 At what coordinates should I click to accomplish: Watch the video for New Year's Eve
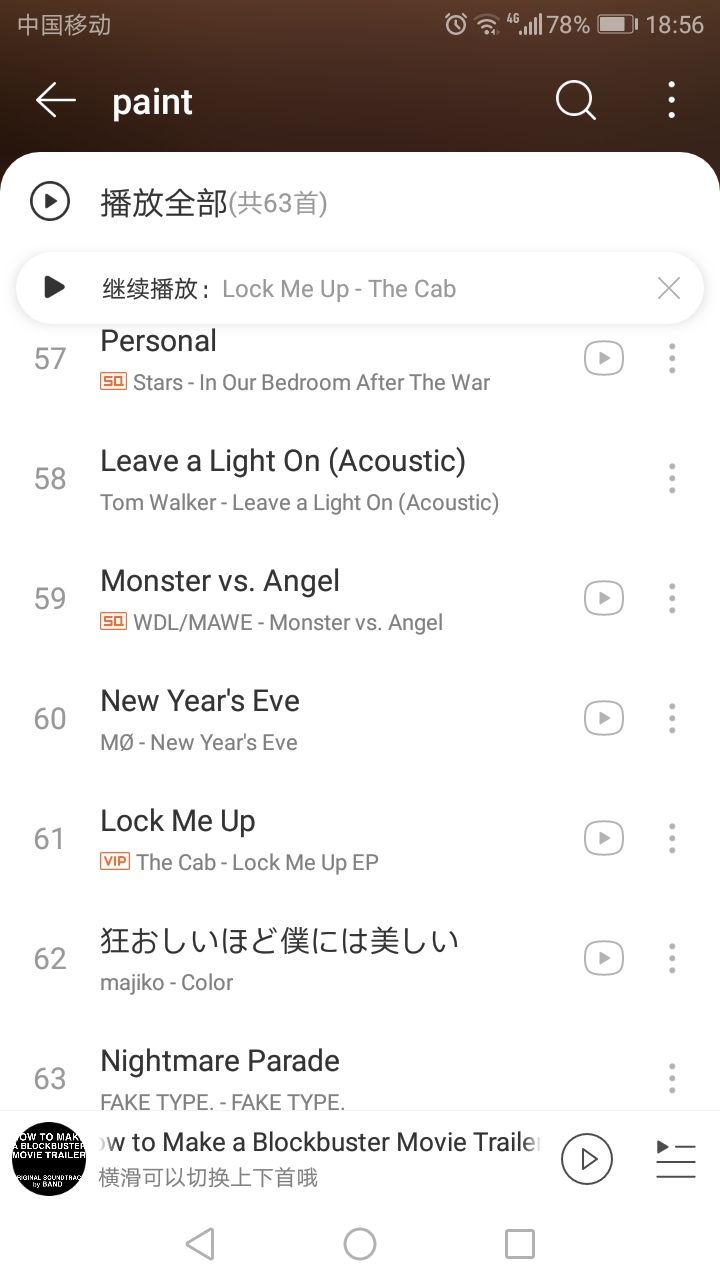pos(603,718)
